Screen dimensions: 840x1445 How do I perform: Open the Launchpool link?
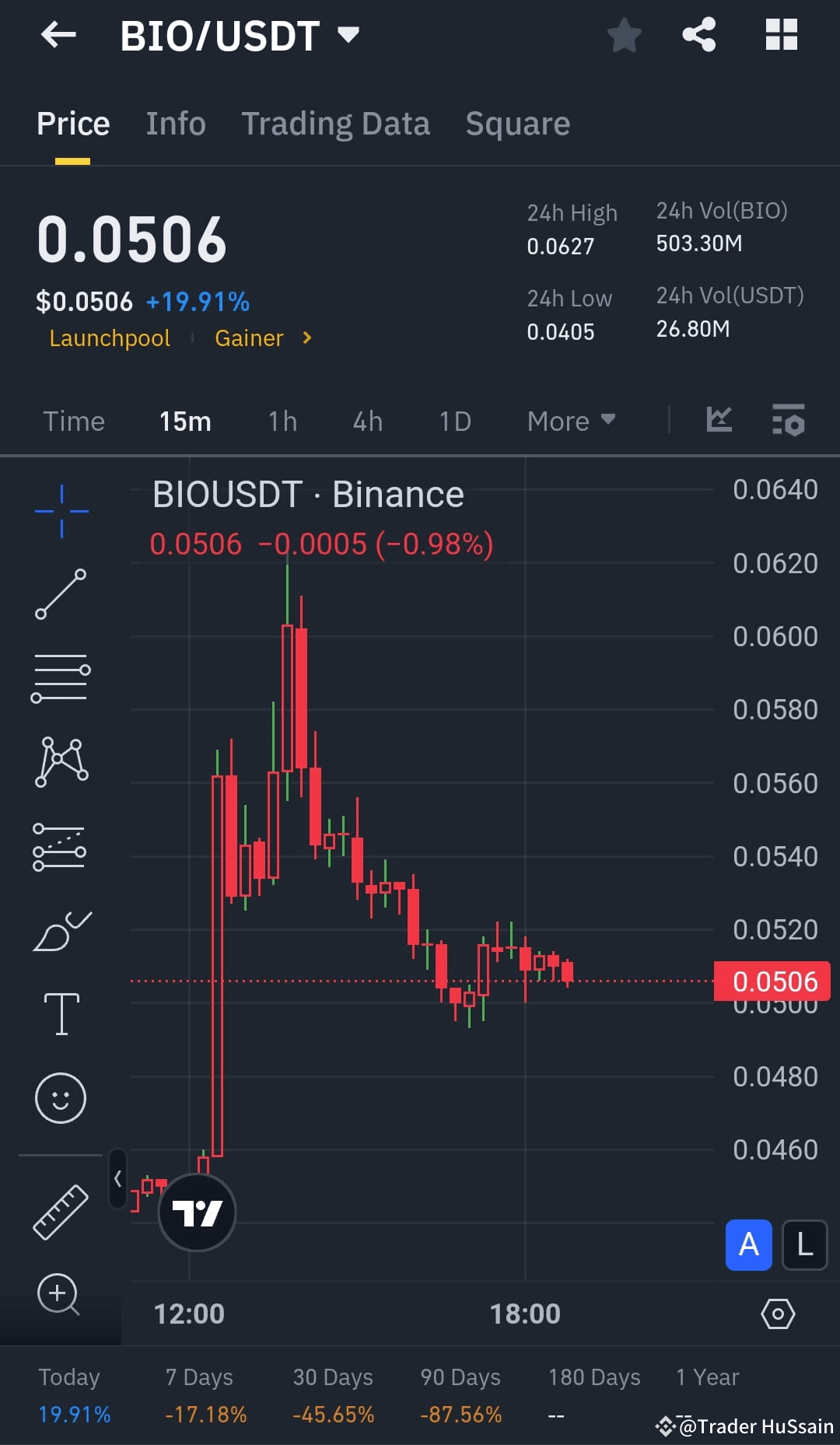(109, 338)
